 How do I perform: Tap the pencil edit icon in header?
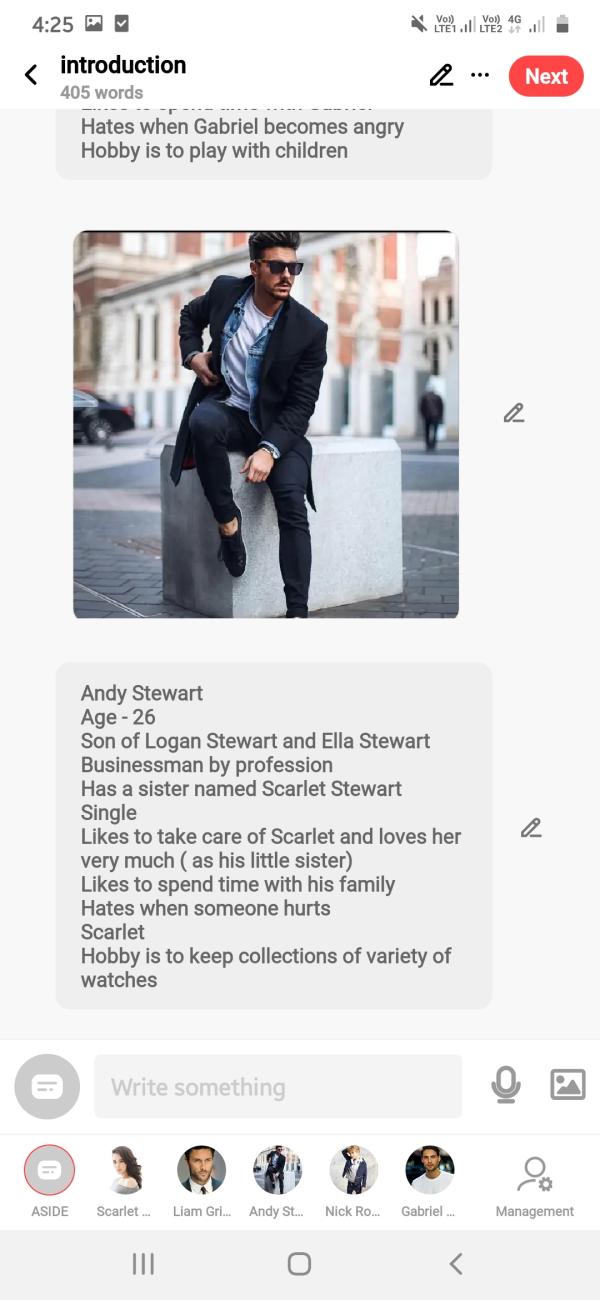[x=441, y=75]
